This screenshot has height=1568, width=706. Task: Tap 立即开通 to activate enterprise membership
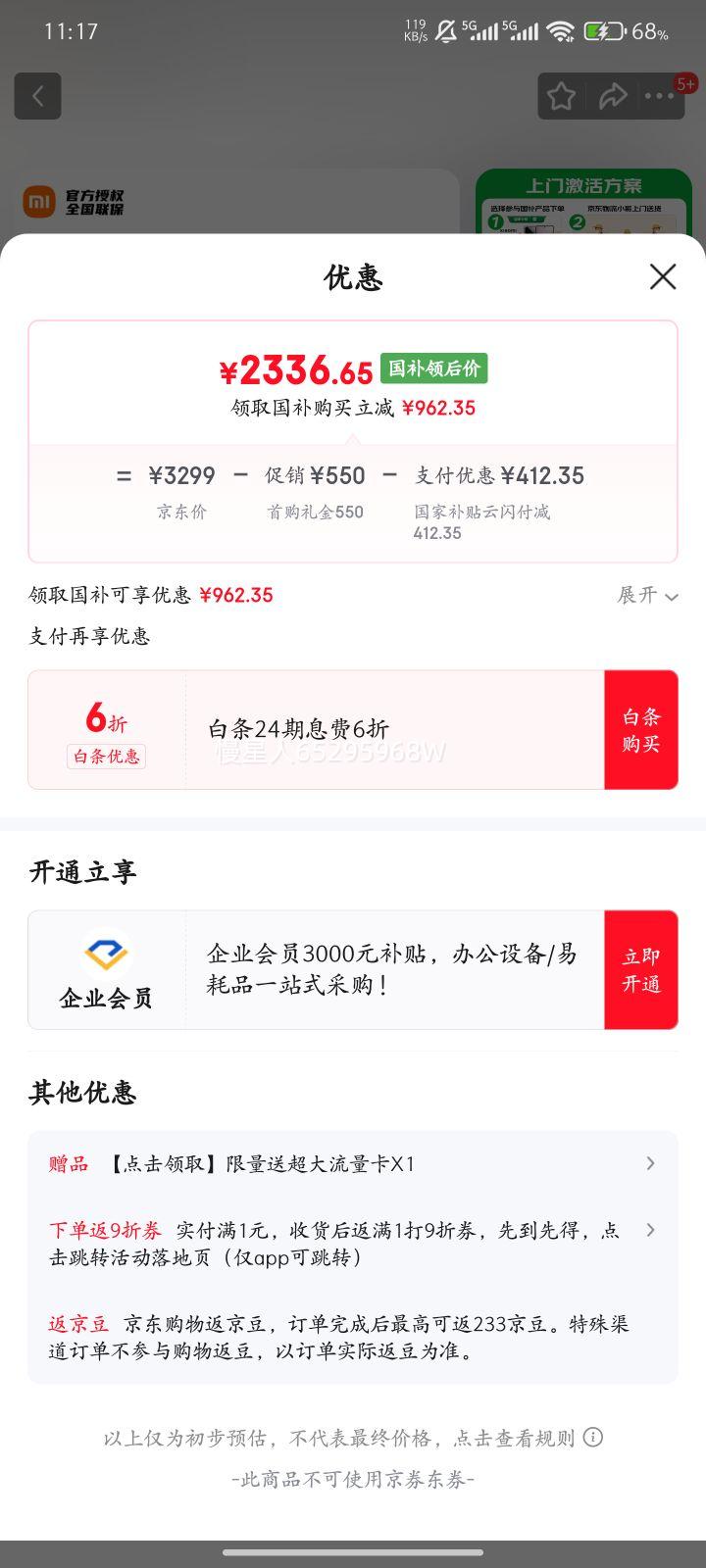pos(641,969)
